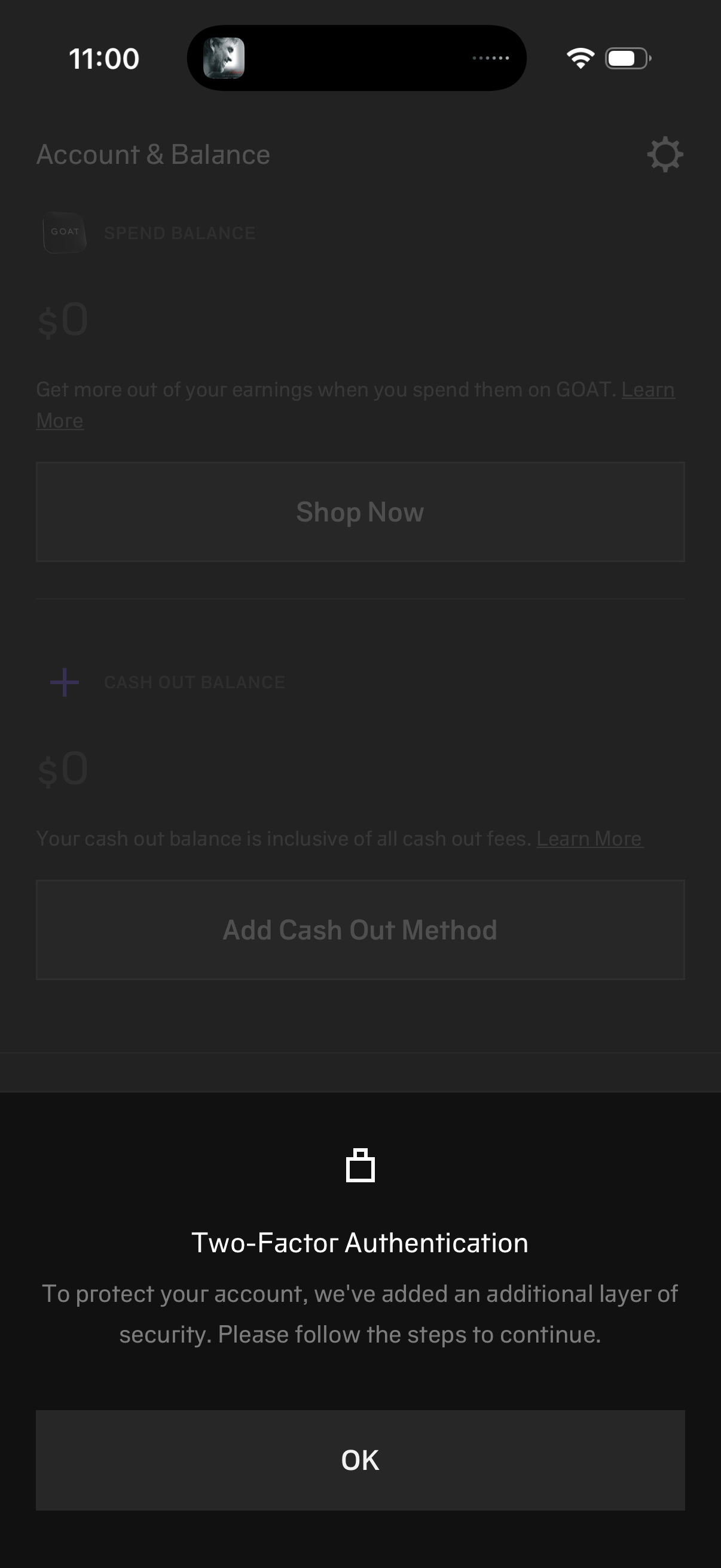Select Add Cash Out Method

pos(360,929)
